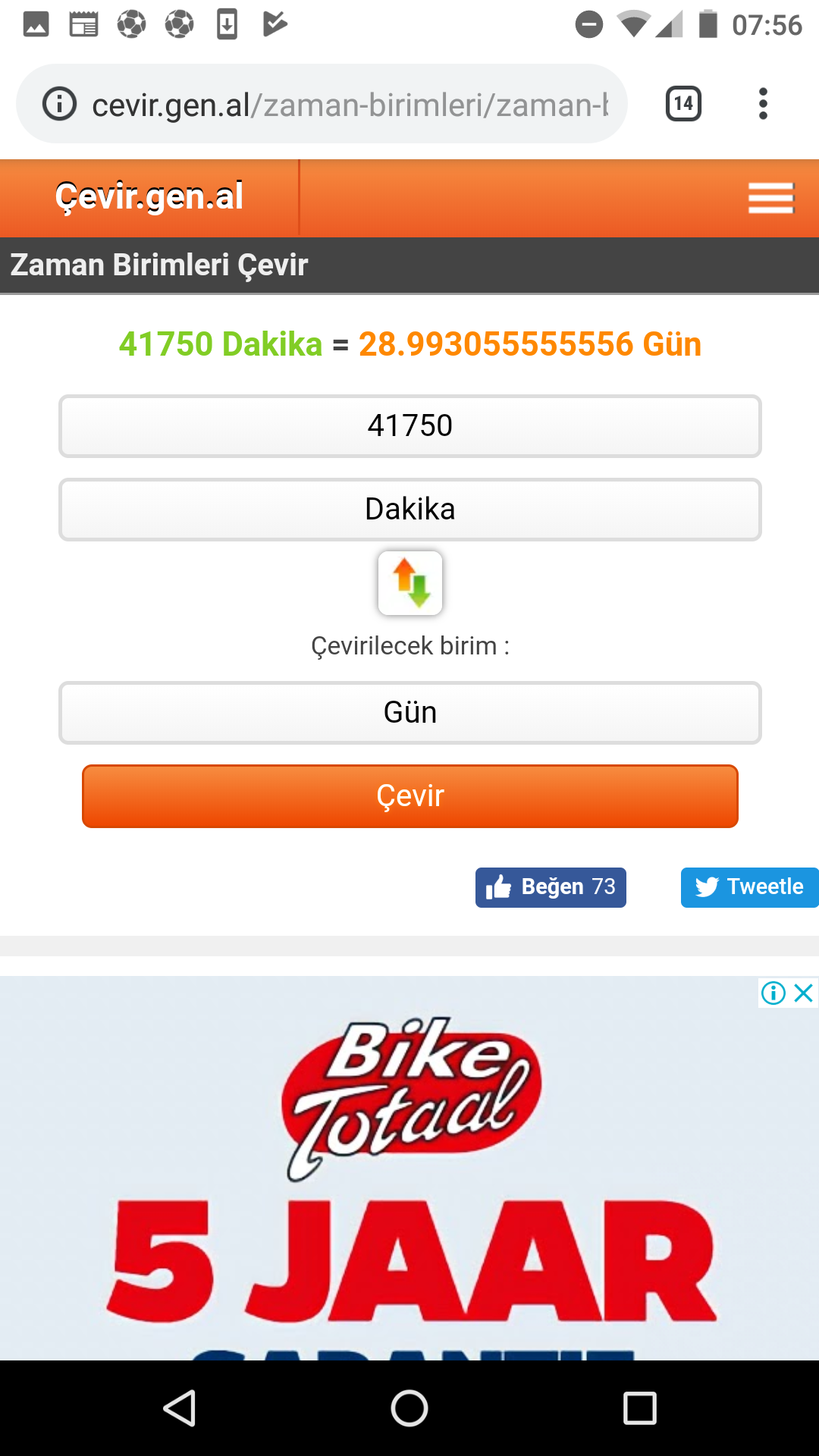819x1456 pixels.
Task: Go back with the system back button
Action: click(180, 1408)
